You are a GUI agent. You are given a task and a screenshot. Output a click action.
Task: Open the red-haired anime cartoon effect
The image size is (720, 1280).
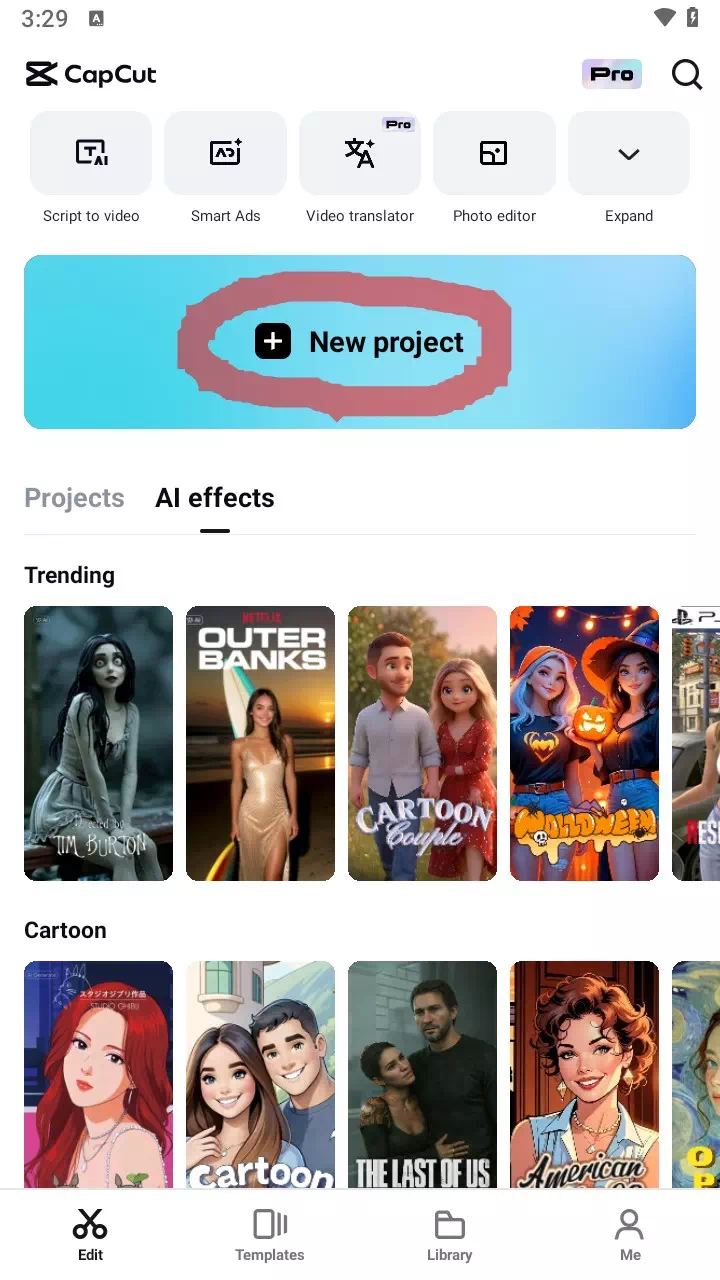pyautogui.click(x=98, y=1074)
